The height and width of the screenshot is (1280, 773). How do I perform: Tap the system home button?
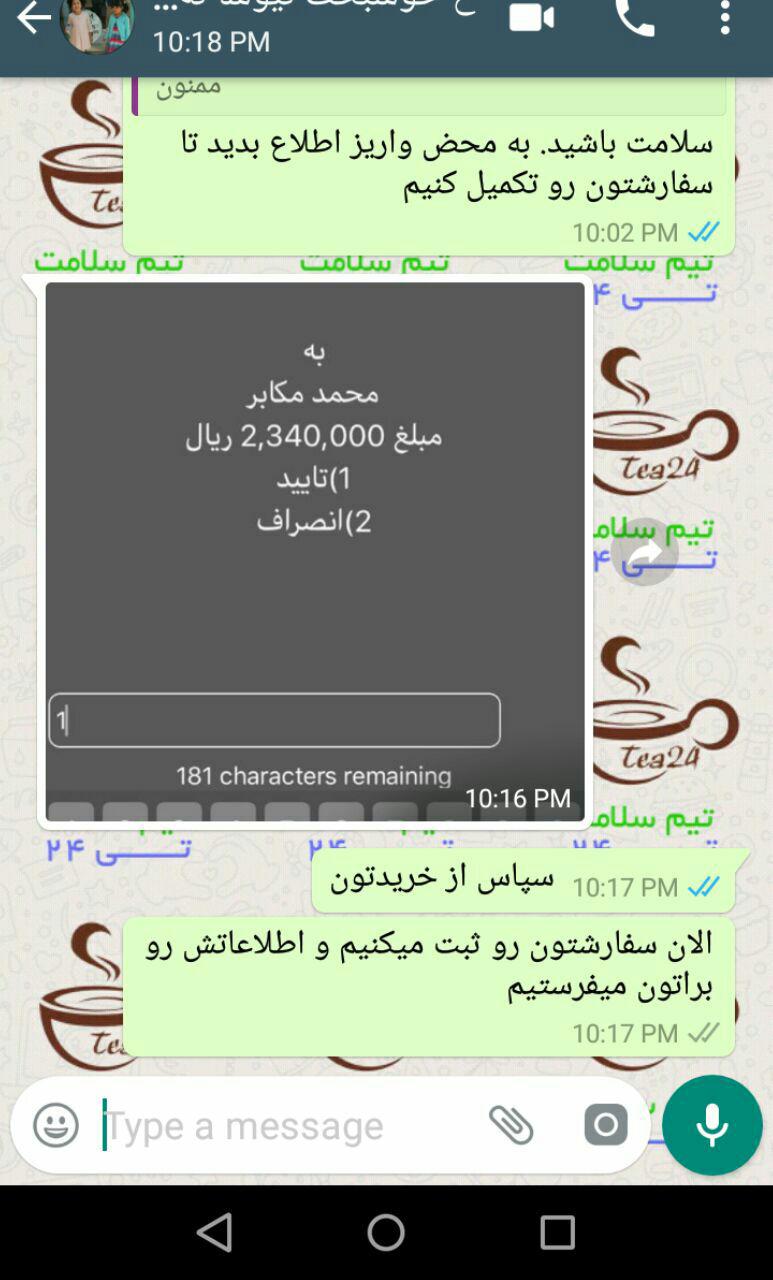(x=386, y=1233)
